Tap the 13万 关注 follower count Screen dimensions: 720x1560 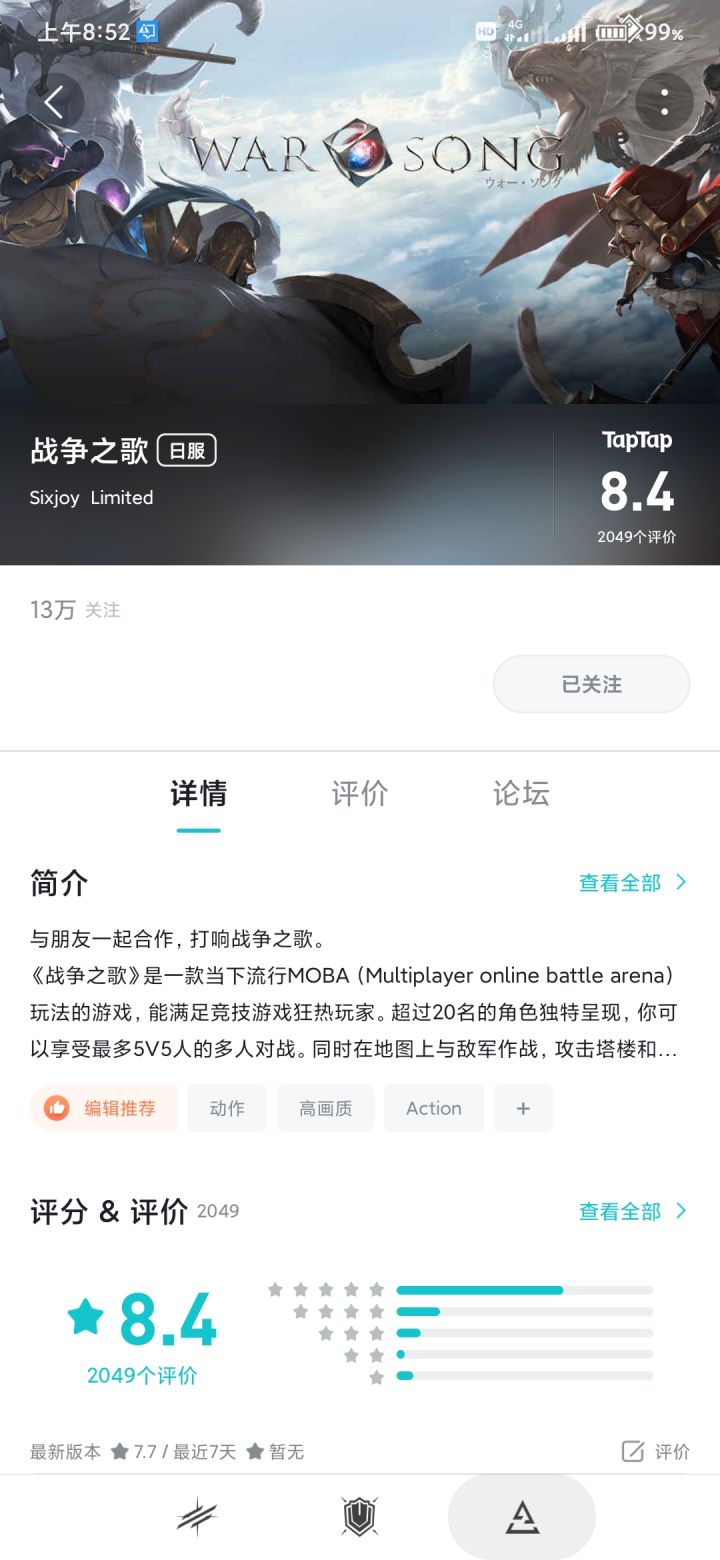pos(74,610)
